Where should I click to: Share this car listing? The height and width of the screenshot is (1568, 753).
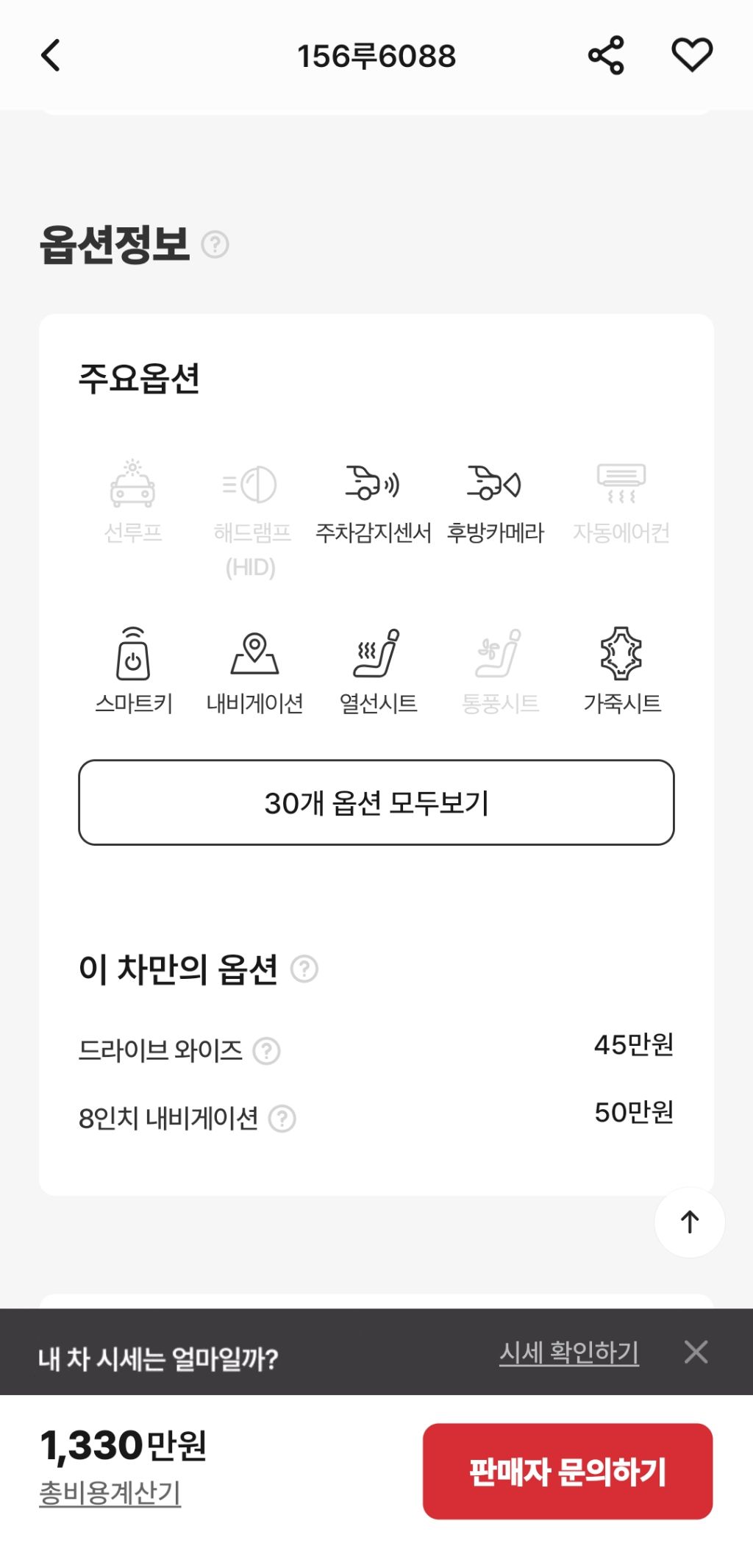click(x=606, y=56)
